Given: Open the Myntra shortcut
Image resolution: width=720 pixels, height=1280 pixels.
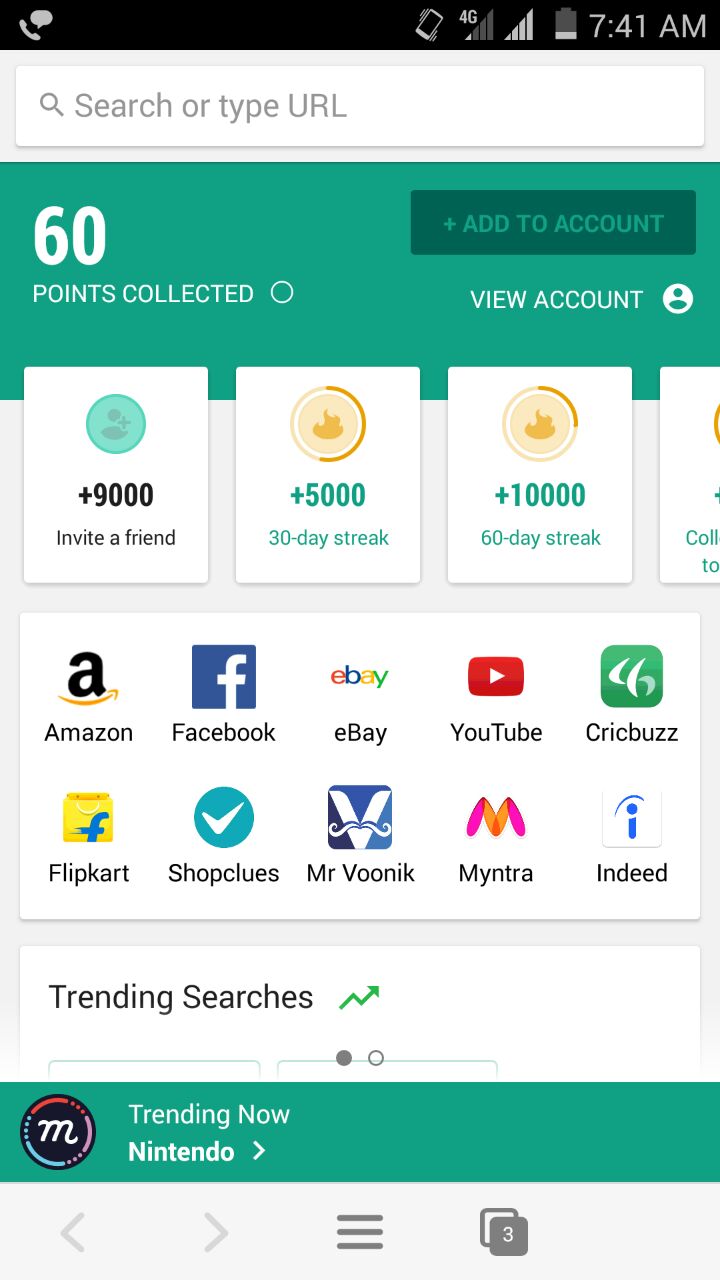Looking at the screenshot, I should [496, 835].
